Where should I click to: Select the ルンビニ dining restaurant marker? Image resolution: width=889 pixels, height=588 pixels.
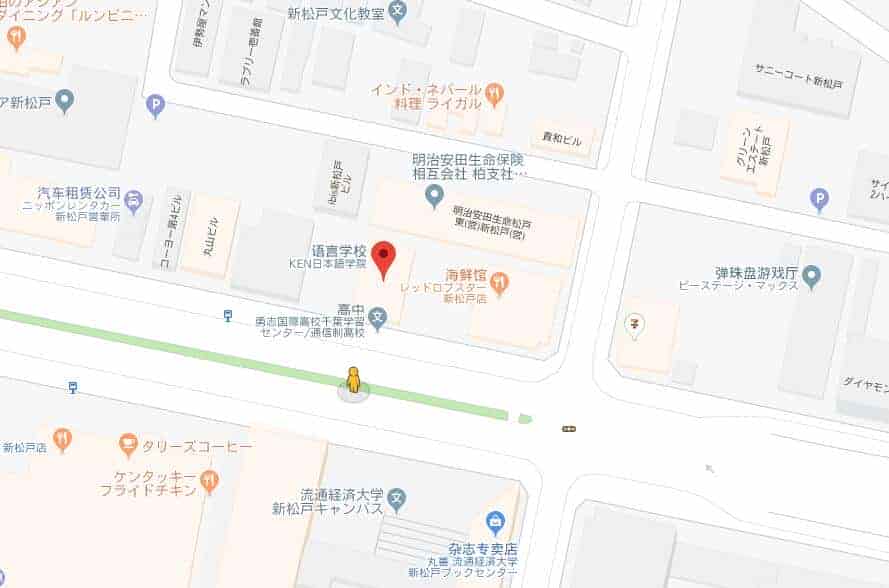click(16, 38)
